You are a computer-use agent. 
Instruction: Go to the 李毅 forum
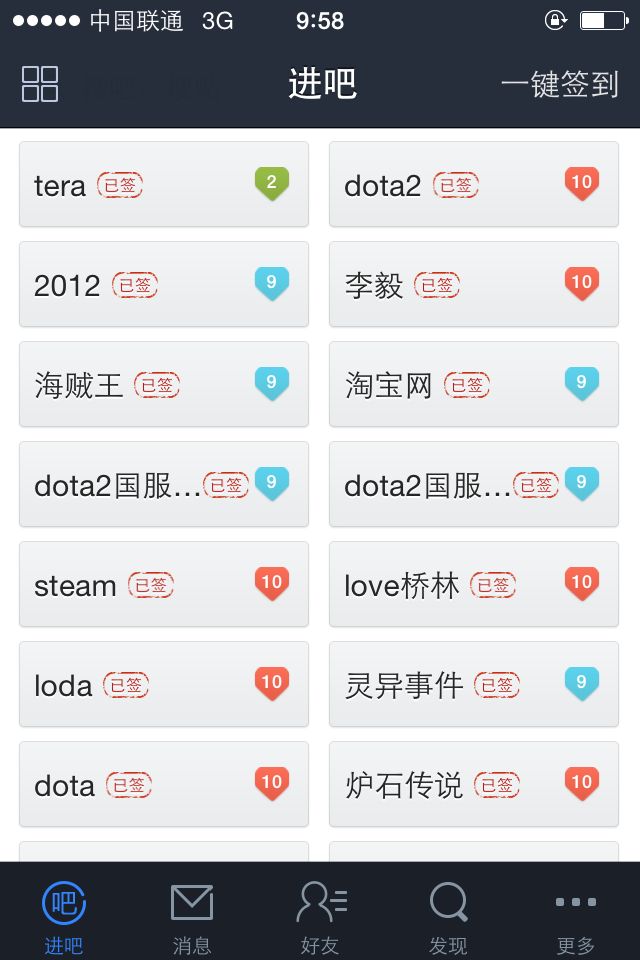click(474, 285)
